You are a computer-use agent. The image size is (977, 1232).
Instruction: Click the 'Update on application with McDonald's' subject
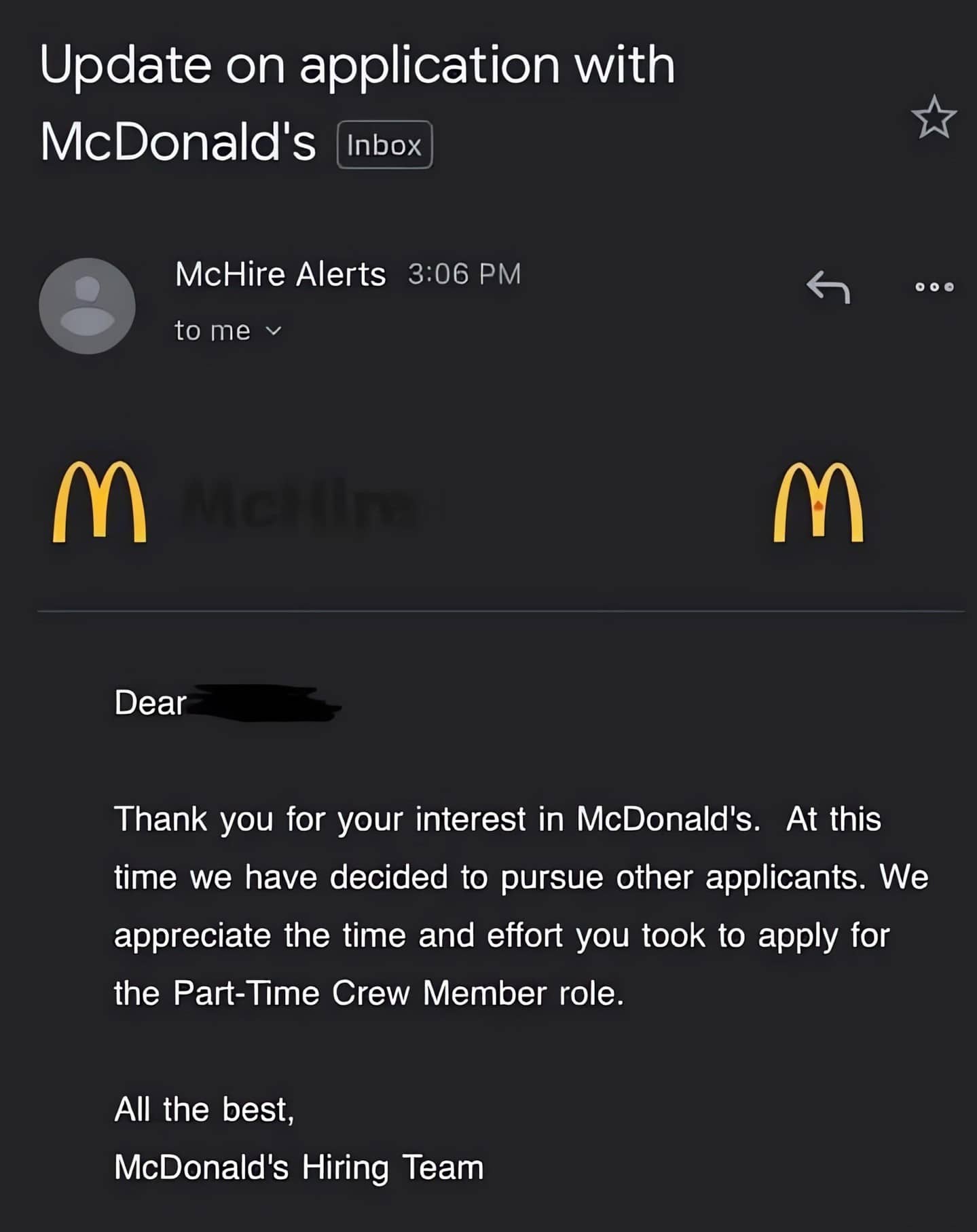353,64
